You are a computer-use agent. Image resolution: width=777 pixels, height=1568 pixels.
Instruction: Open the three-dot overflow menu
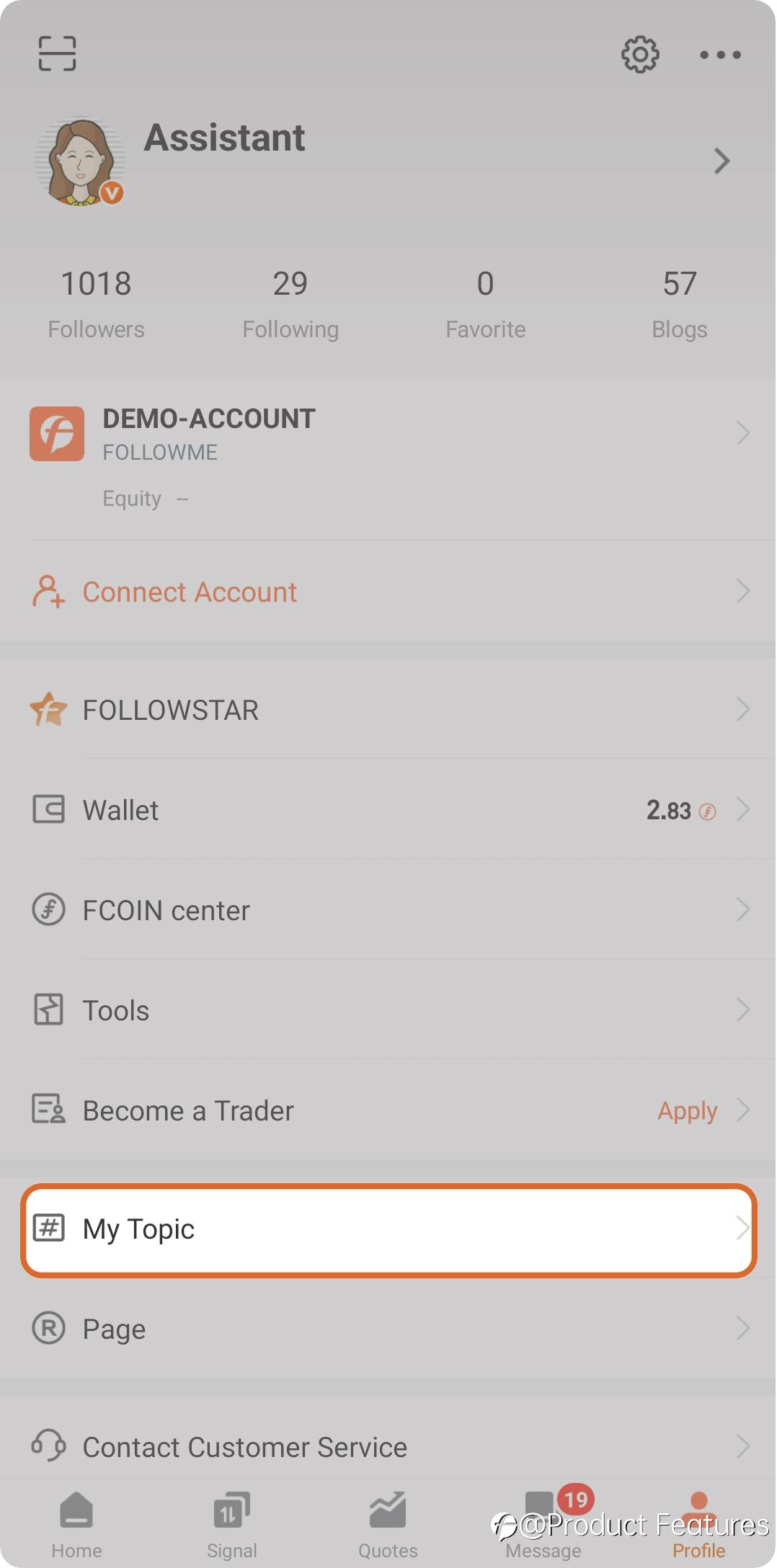click(x=720, y=54)
